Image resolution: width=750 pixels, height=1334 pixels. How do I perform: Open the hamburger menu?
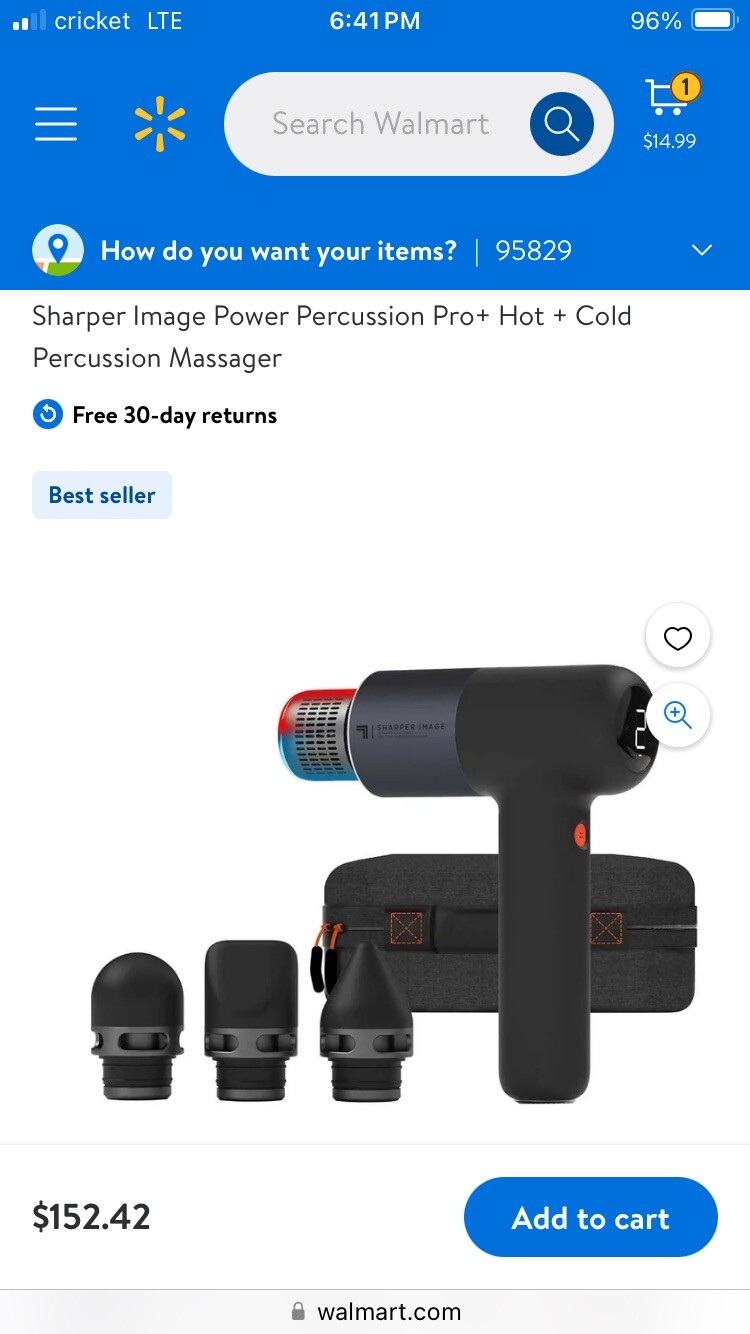pyautogui.click(x=56, y=124)
